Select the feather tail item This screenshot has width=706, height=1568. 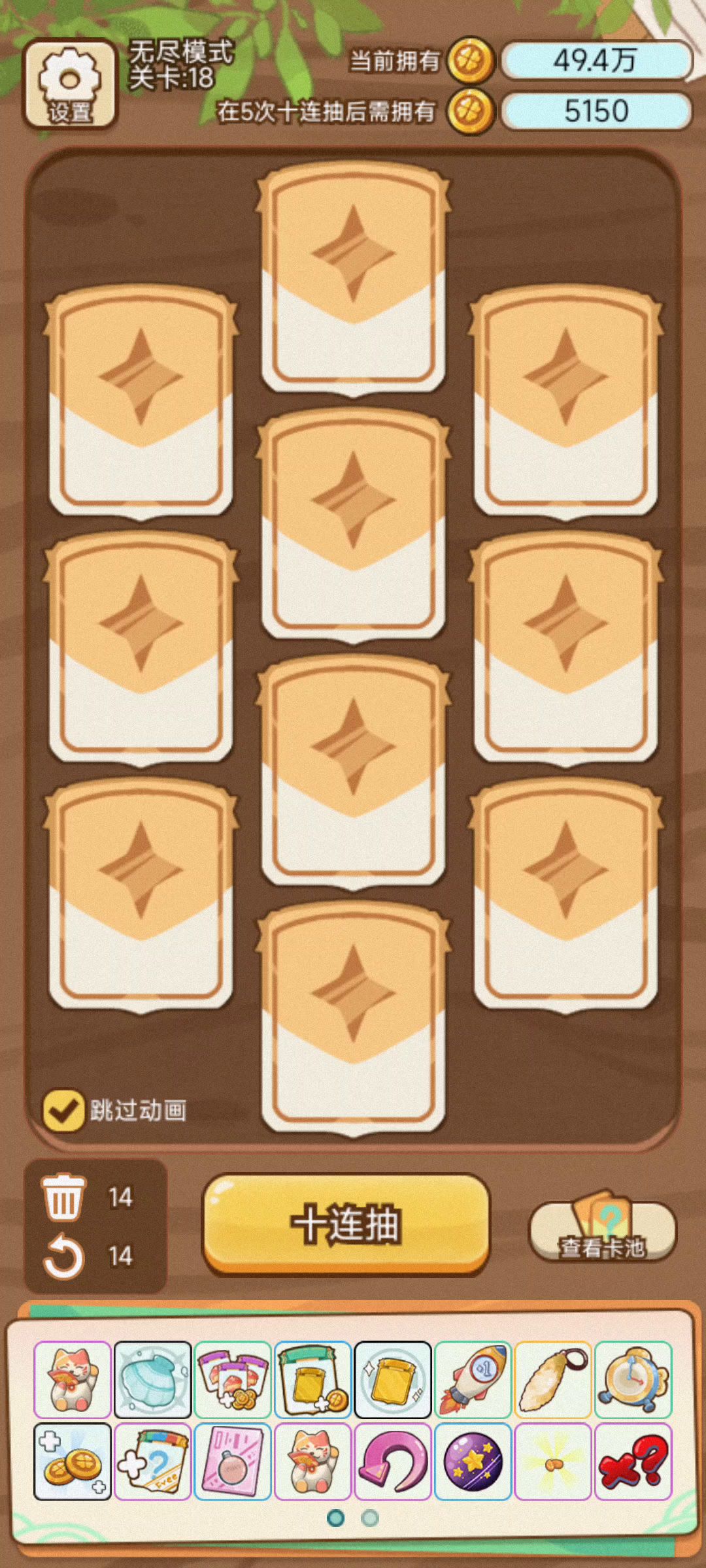[x=553, y=1380]
